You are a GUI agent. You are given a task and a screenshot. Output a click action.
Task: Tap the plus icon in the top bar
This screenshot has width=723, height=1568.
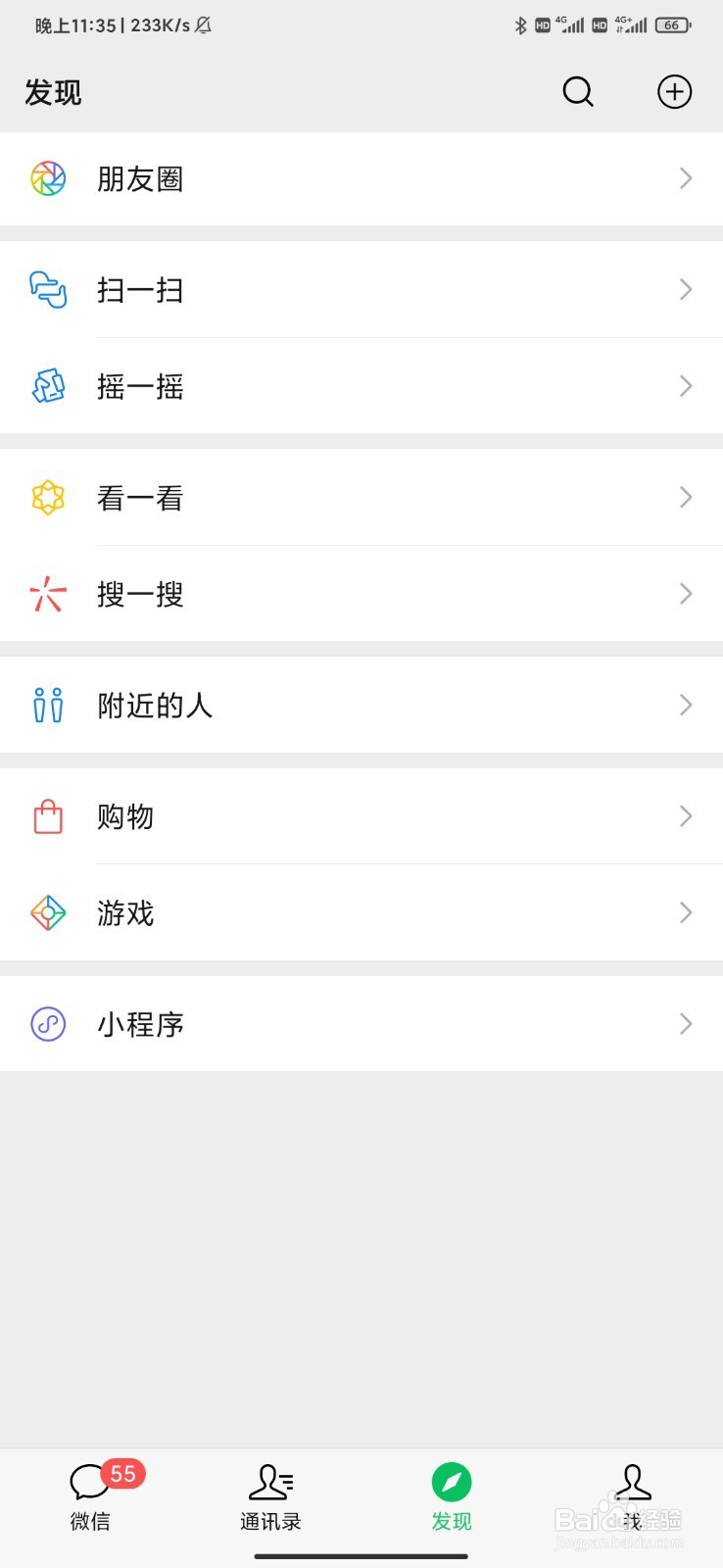(x=674, y=91)
